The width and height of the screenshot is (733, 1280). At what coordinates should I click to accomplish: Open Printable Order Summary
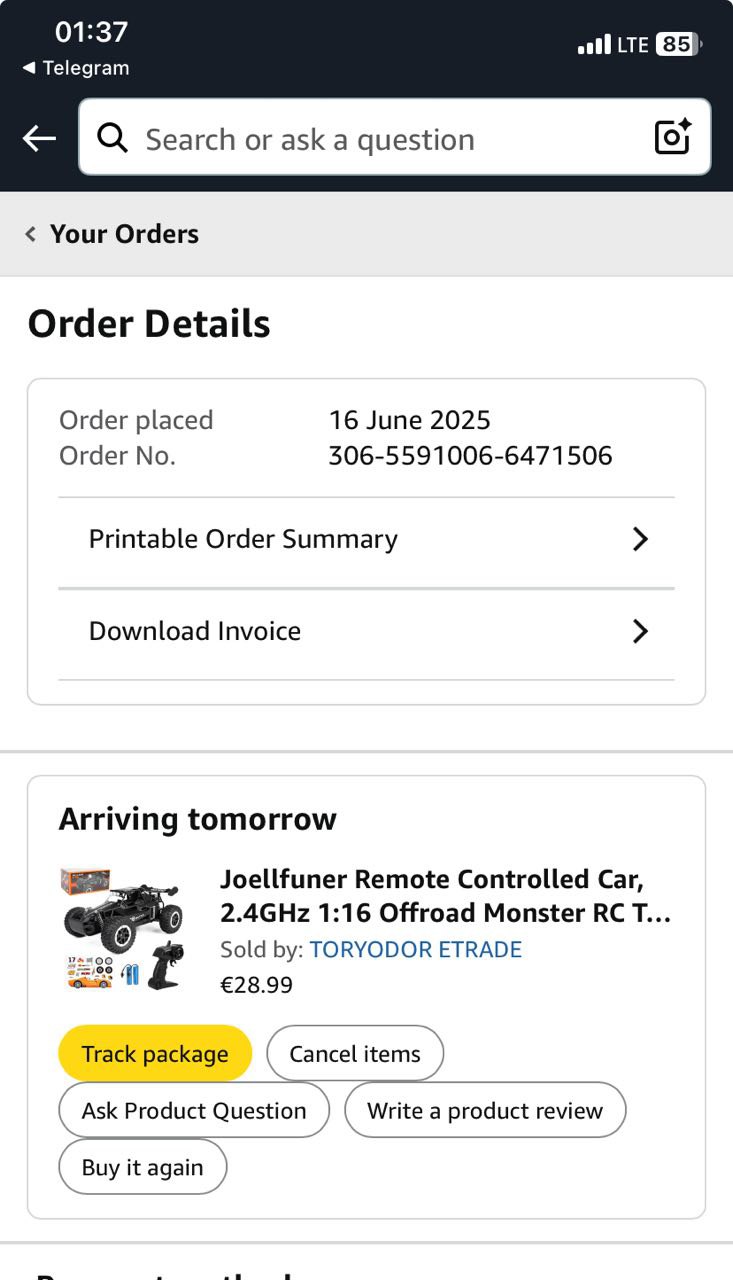[x=366, y=539]
